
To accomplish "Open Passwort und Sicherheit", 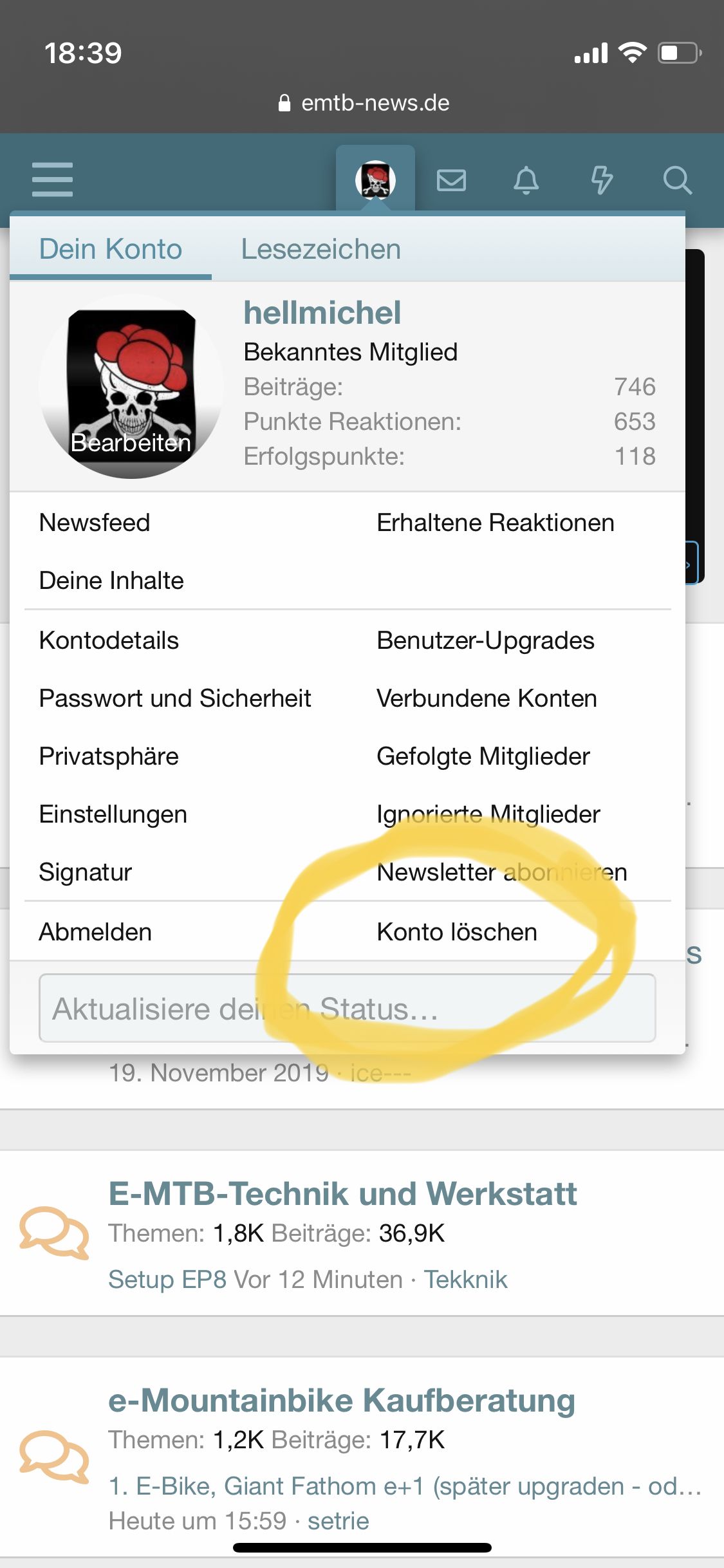I will [x=175, y=698].
